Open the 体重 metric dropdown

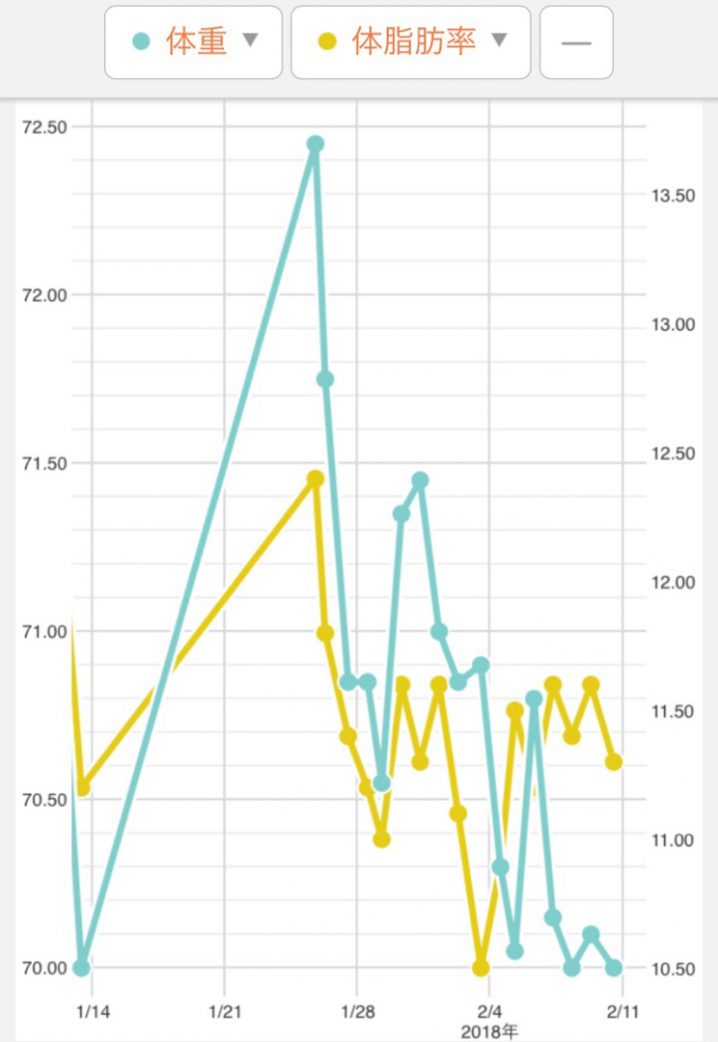click(x=193, y=42)
